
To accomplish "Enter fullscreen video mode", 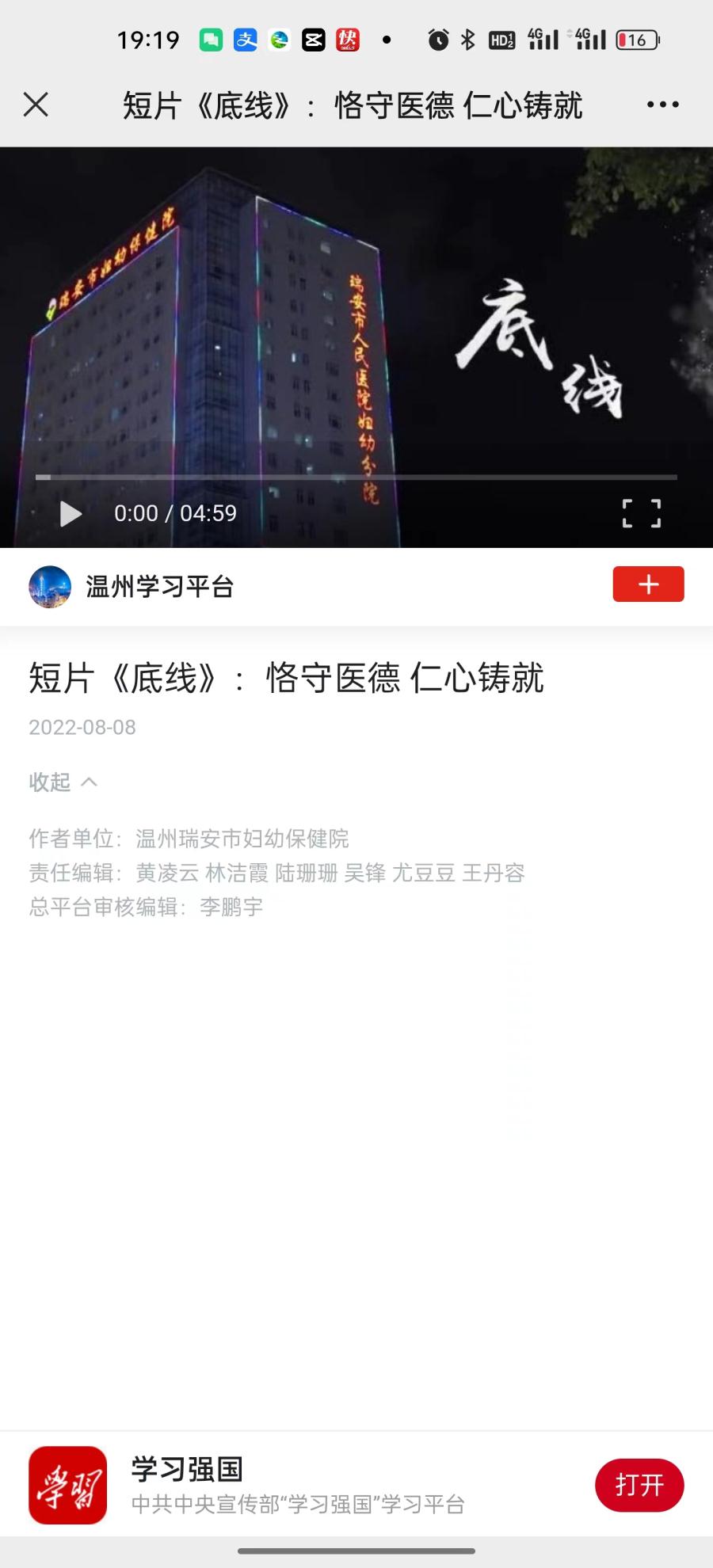I will click(x=641, y=513).
